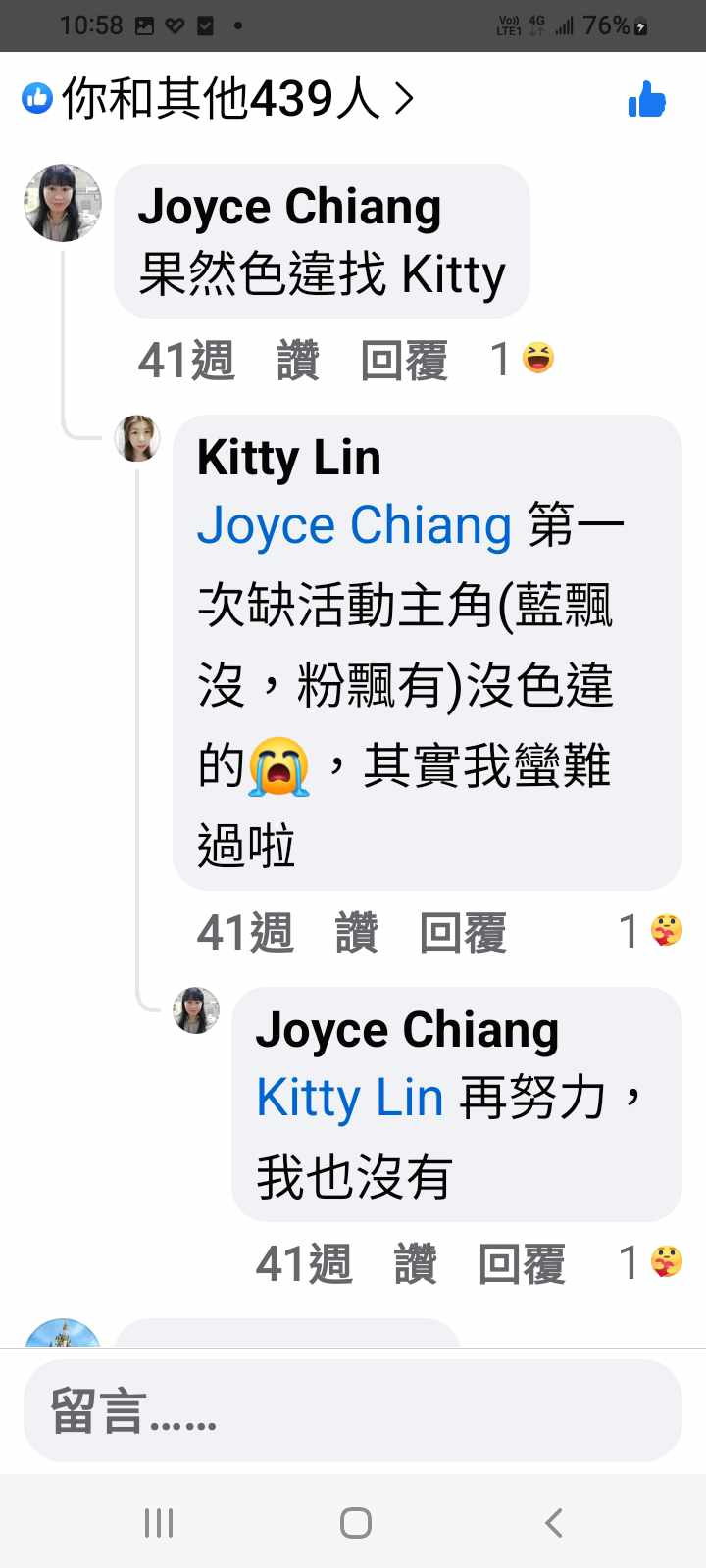Tap the blue thumbs-up like button at top
This screenshot has width=706, height=1568.
(x=646, y=100)
